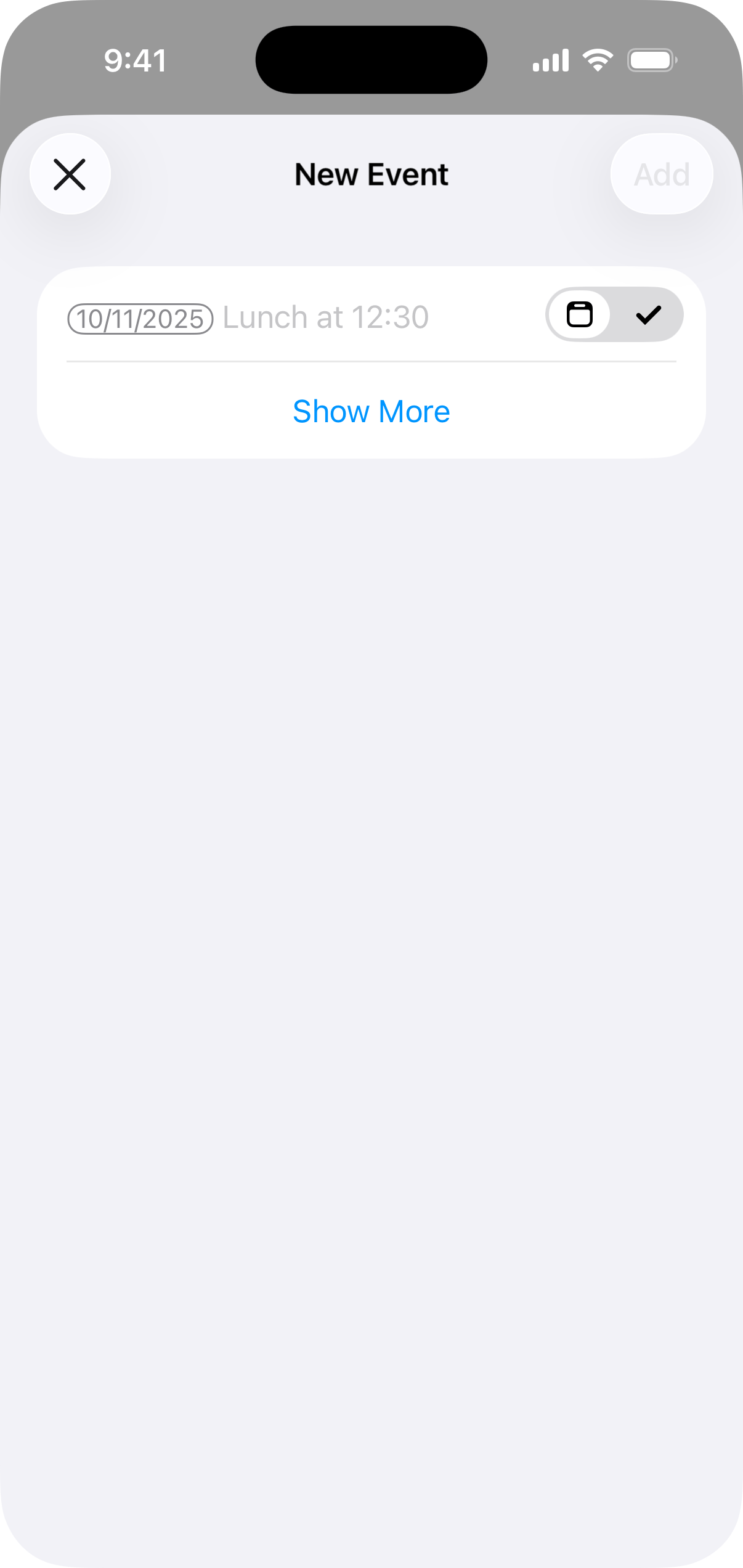Expand options with Show More
Screen dimensions: 743x1568
[371, 412]
